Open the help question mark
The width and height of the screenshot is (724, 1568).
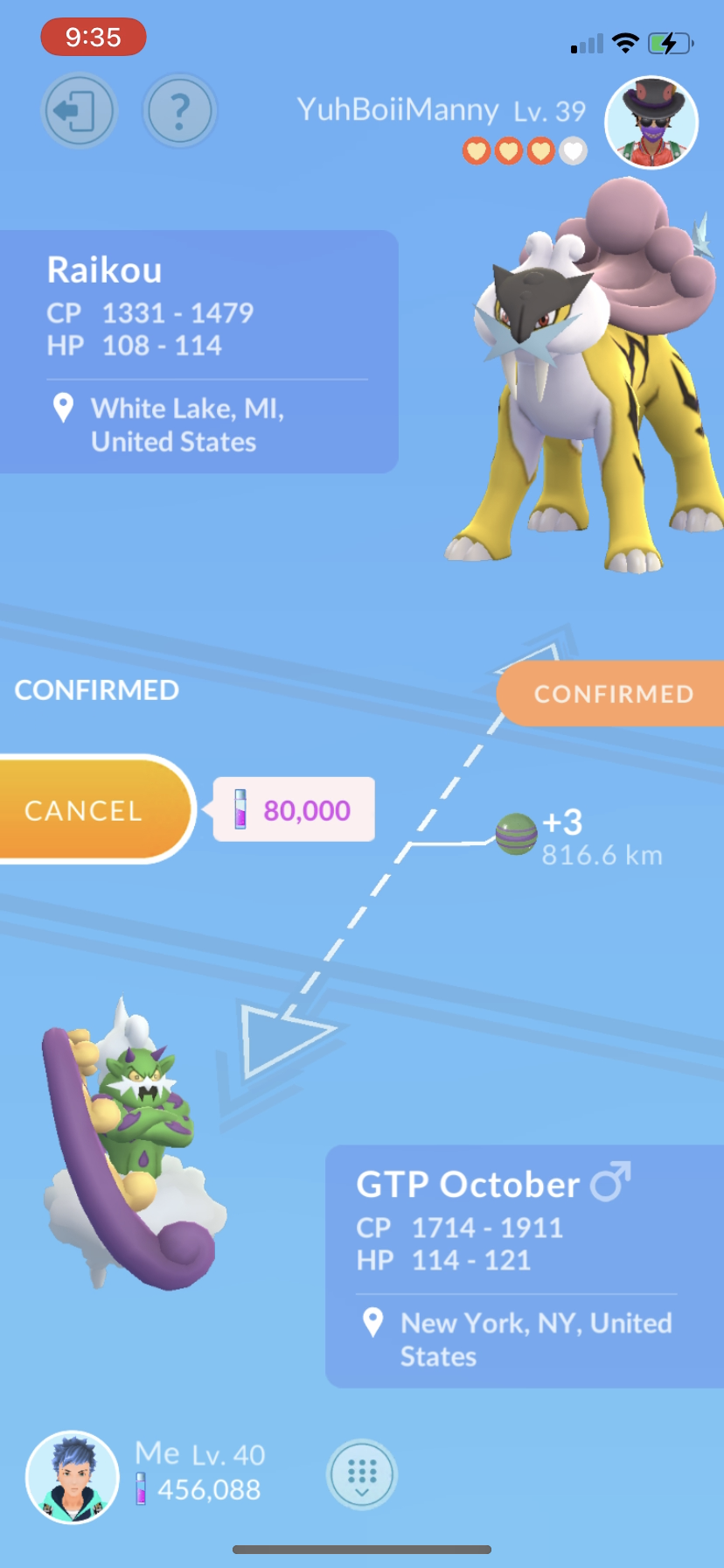[x=179, y=111]
